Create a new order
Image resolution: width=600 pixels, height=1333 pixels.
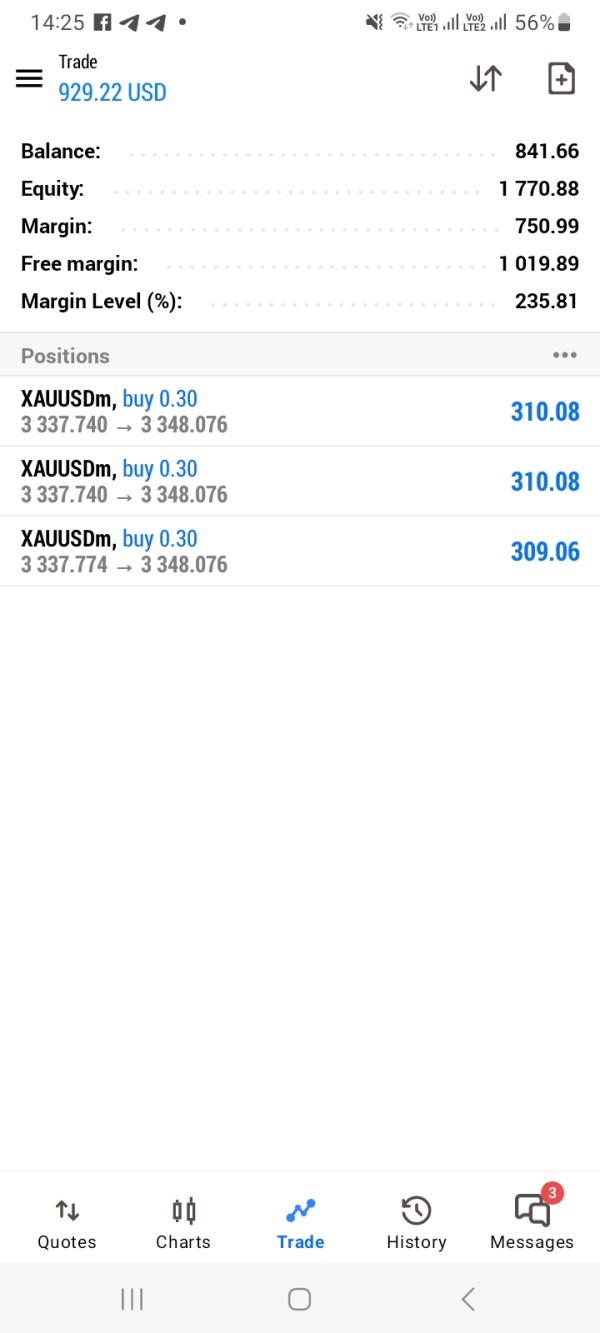pyautogui.click(x=561, y=78)
